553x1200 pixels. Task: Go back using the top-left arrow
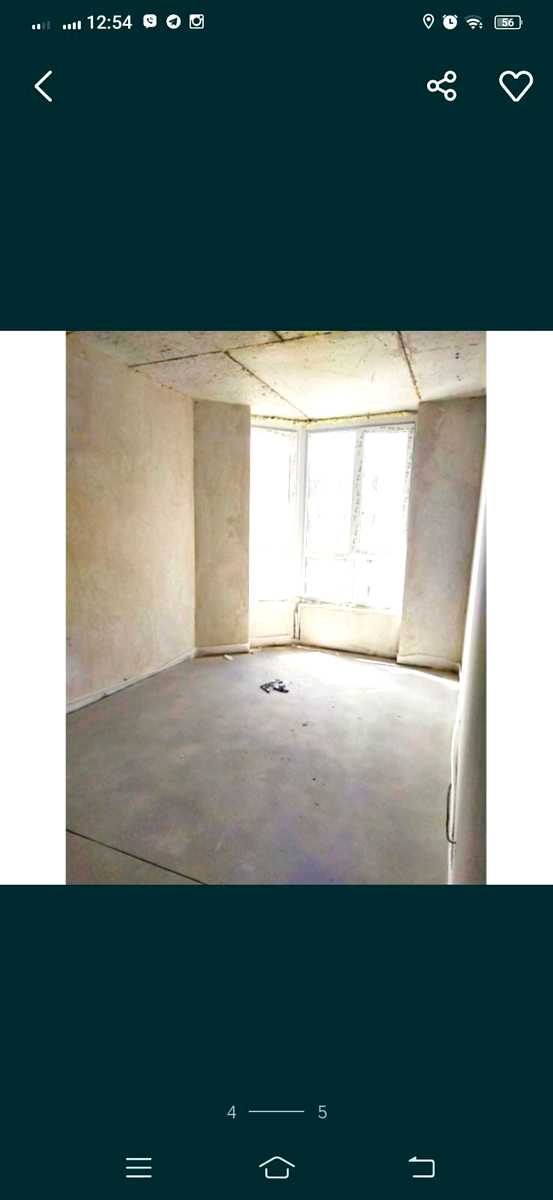pos(43,87)
